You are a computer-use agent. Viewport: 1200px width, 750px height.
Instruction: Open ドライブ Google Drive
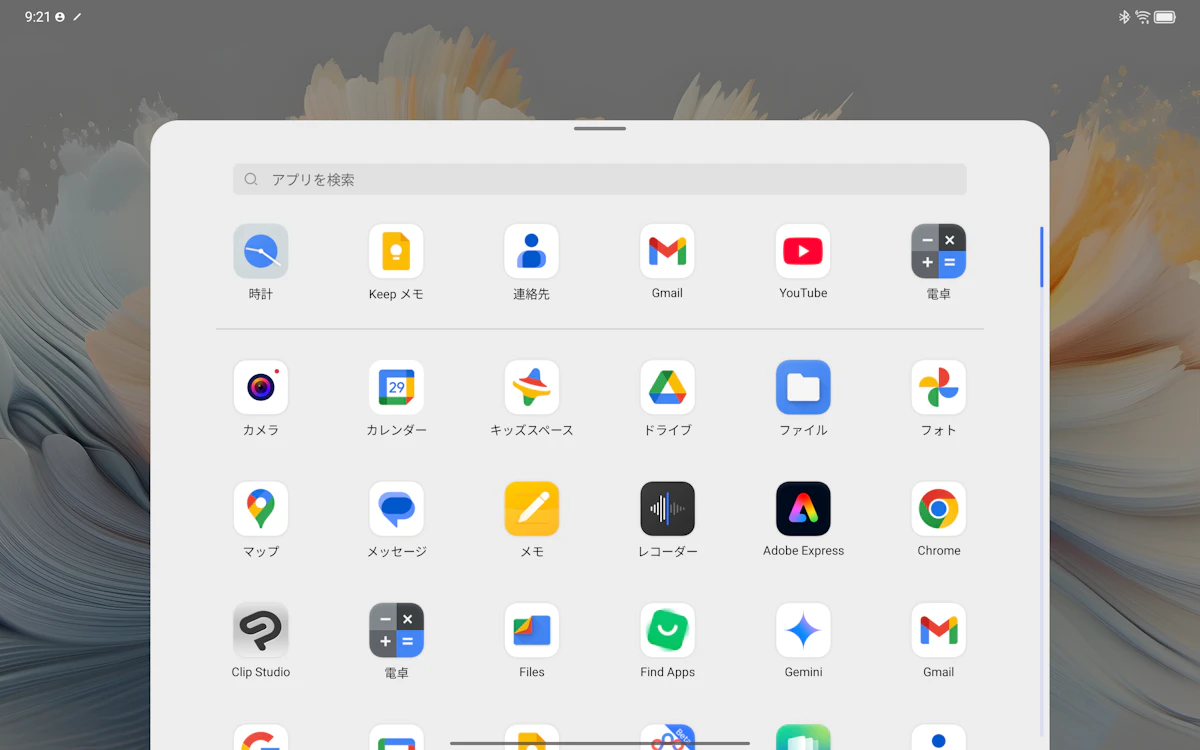click(667, 388)
